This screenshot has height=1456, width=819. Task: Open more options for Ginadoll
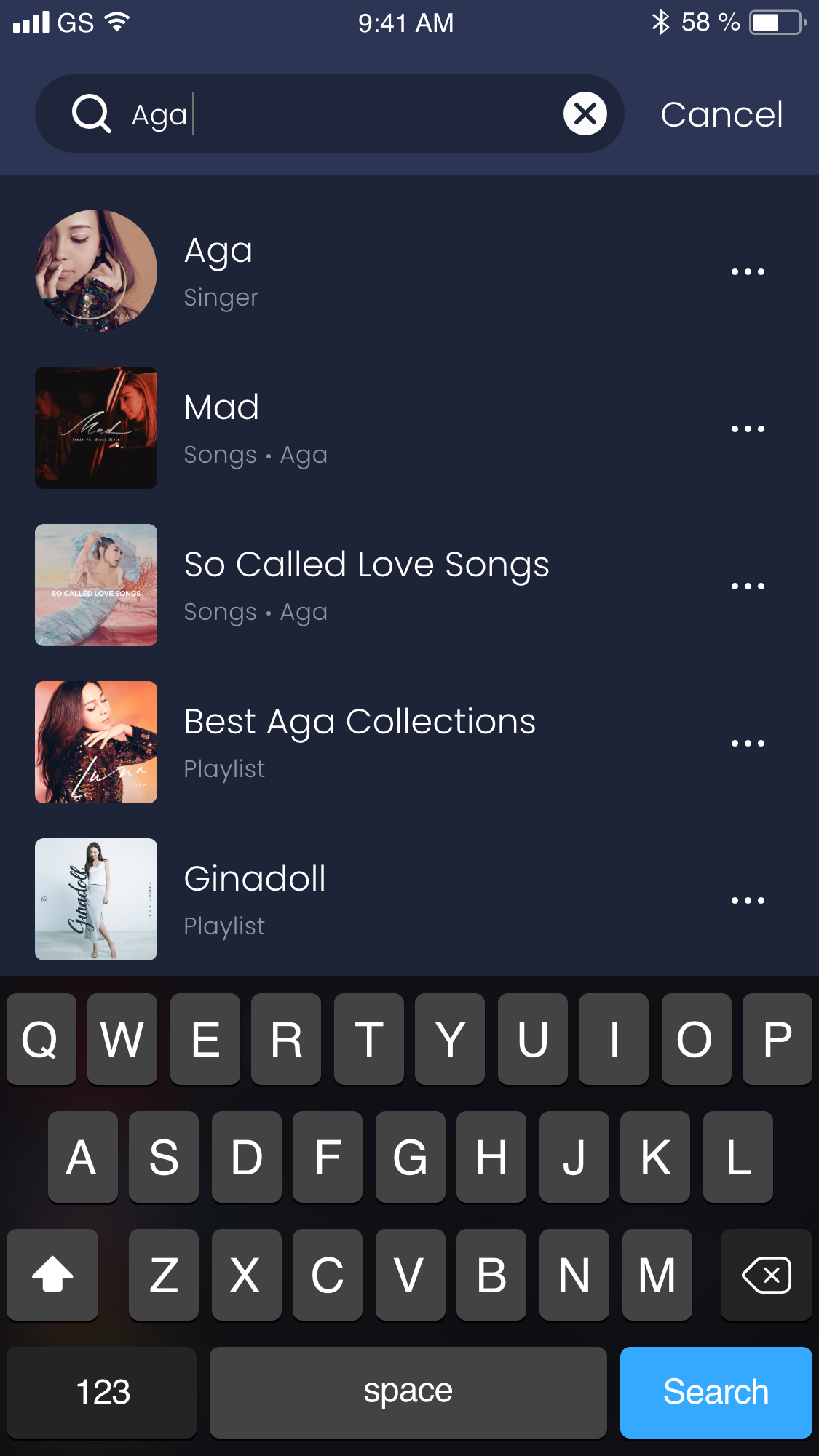[x=748, y=900]
